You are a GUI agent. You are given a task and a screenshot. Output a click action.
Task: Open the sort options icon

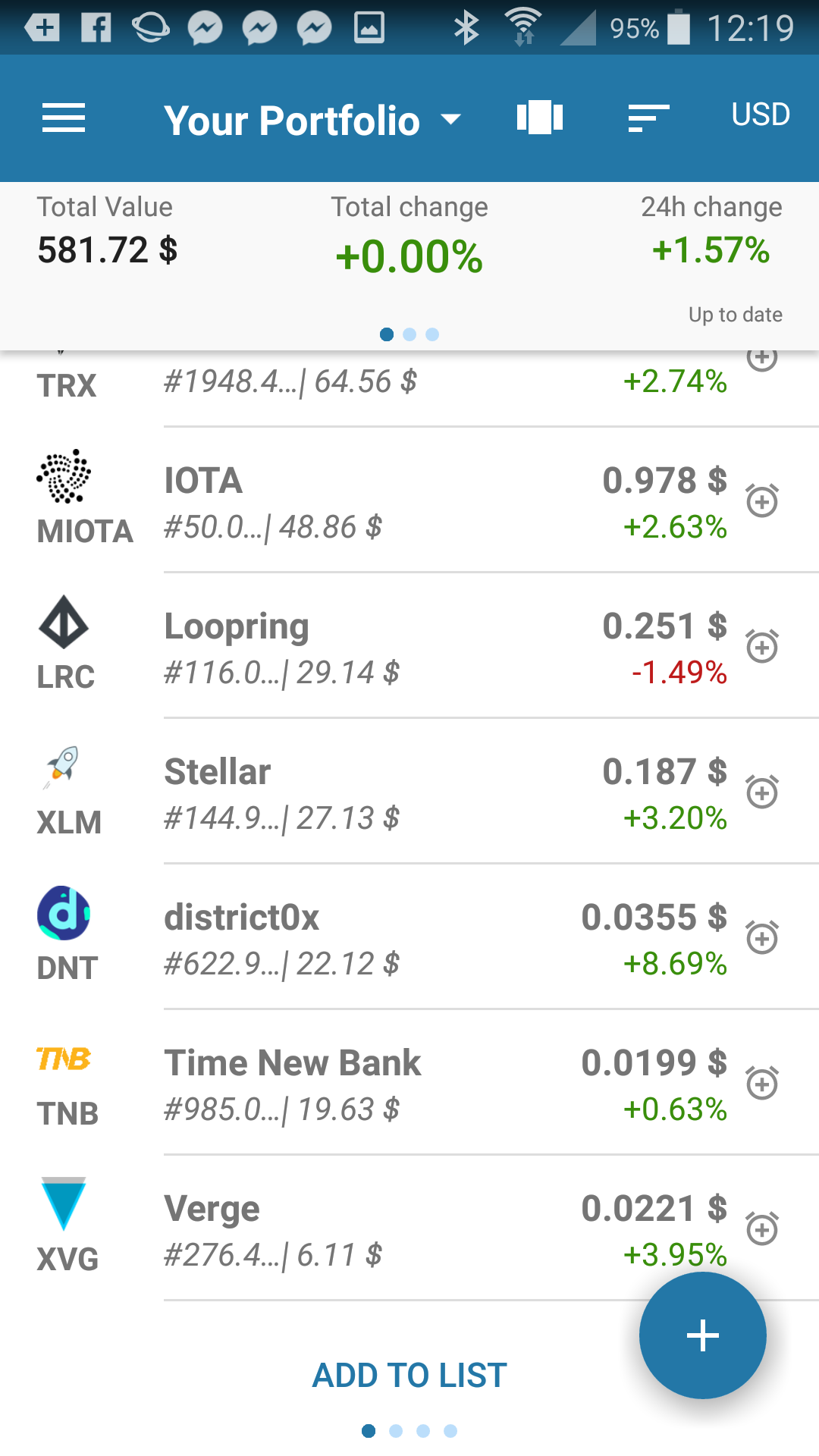click(x=649, y=118)
